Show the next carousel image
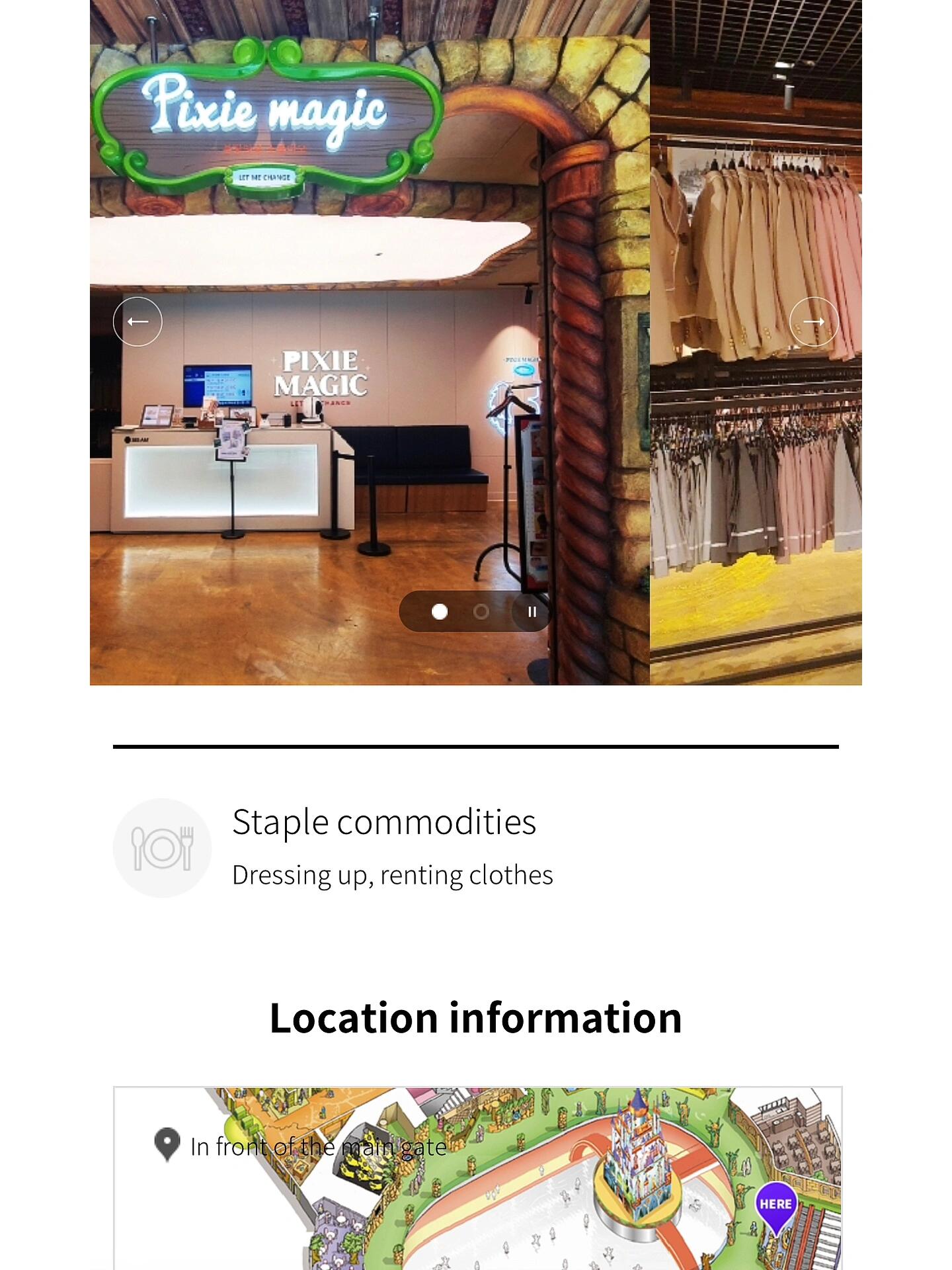 814,321
